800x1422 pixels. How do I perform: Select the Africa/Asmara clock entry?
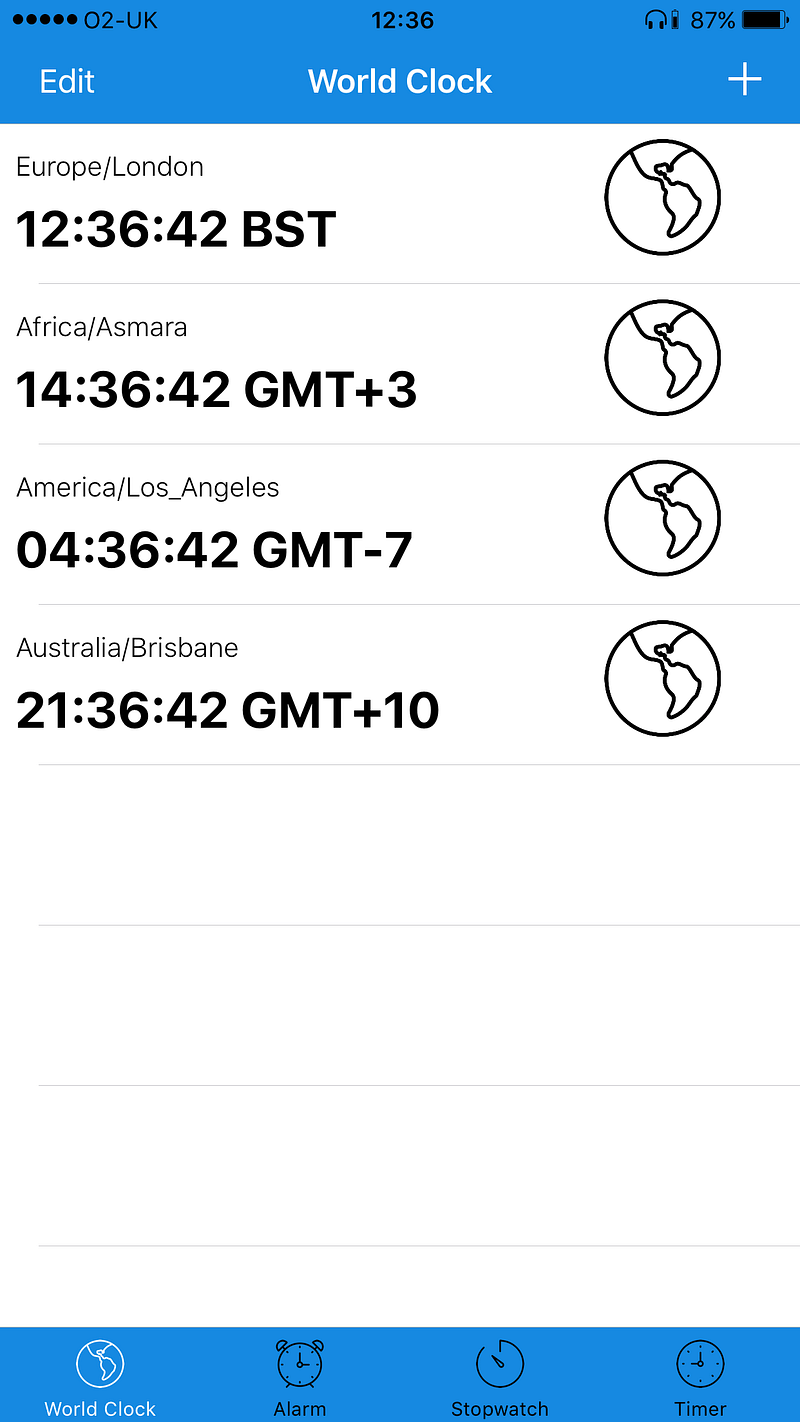[300, 365]
